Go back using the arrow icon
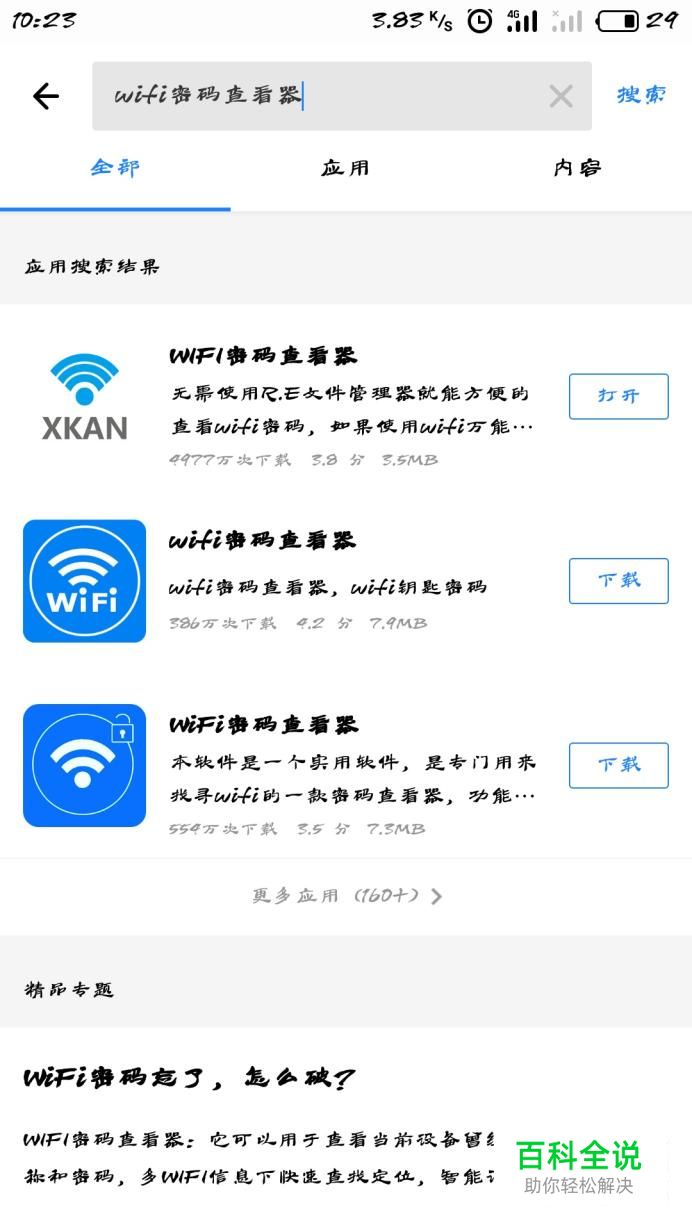Screen dimensions: 692x1230 (x=46, y=96)
